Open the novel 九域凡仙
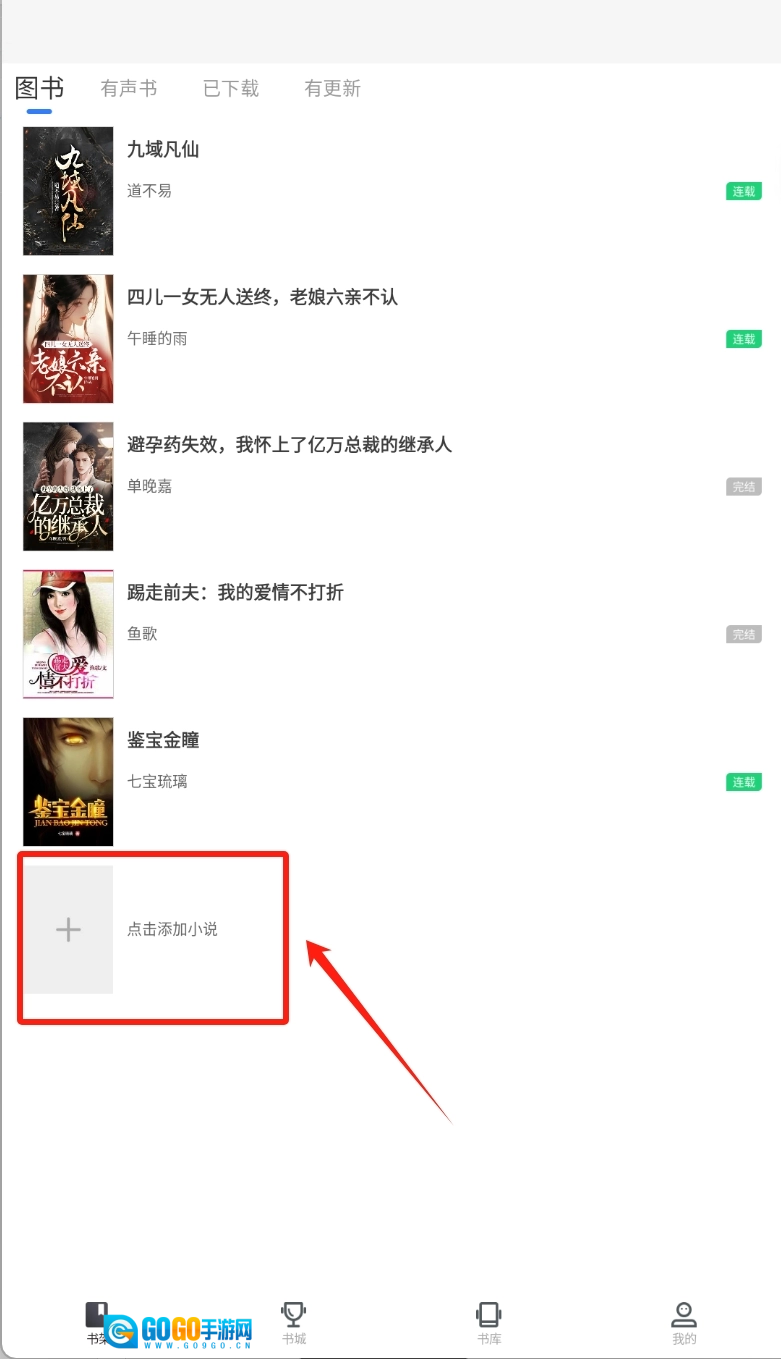The width and height of the screenshot is (781, 1359). click(163, 150)
